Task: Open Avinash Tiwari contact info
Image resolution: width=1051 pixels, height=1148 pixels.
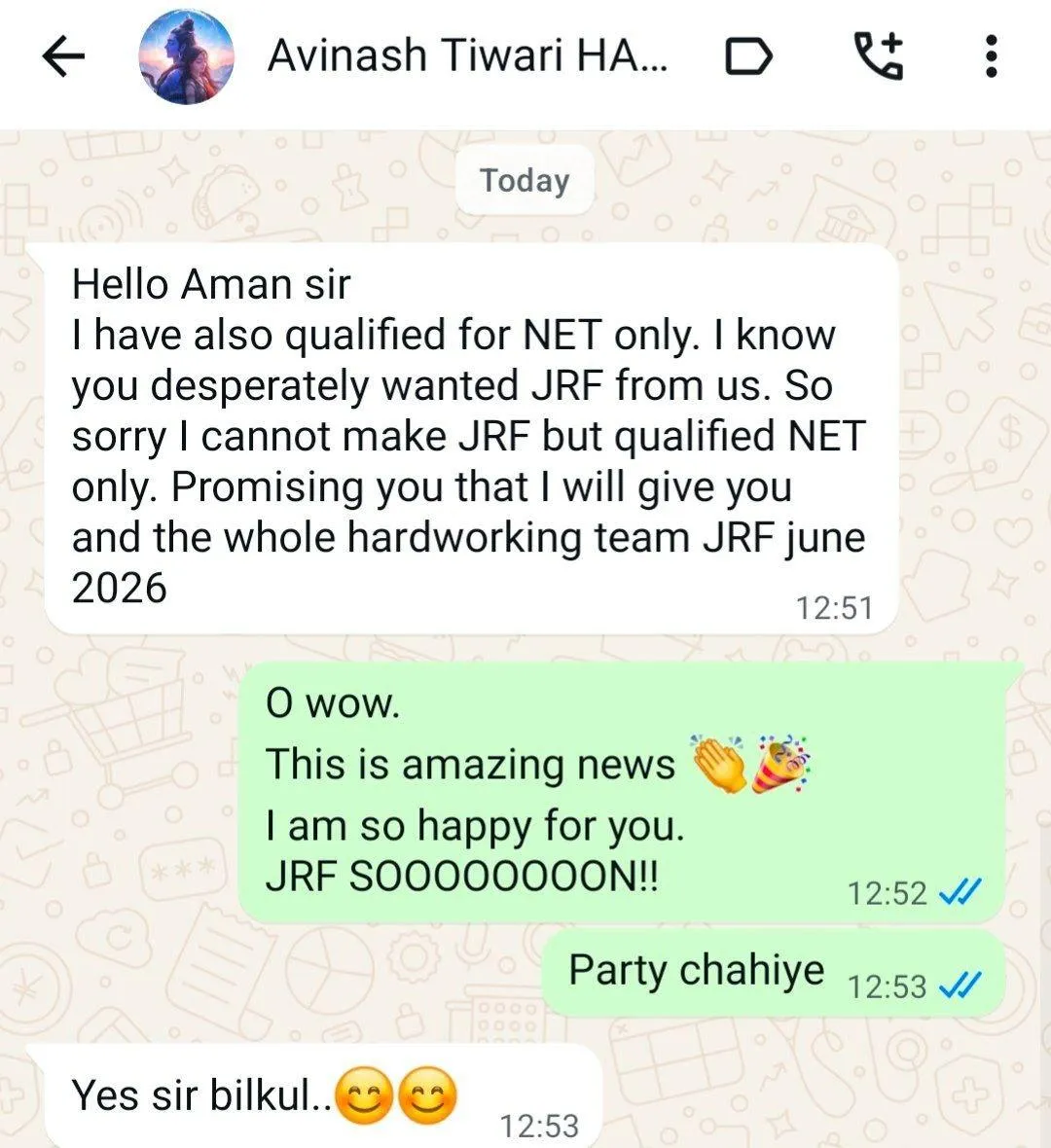Action: coord(467,56)
